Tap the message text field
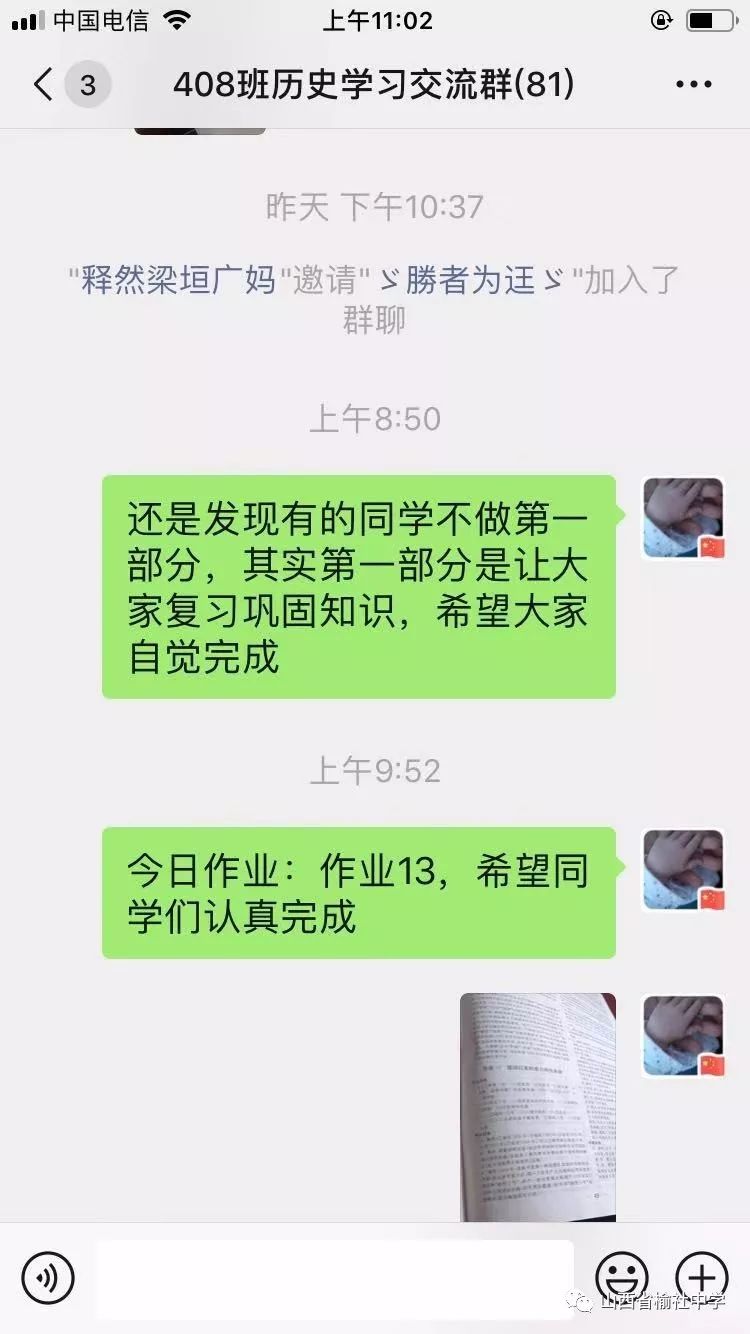Viewport: 750px width, 1334px height. tap(334, 1278)
